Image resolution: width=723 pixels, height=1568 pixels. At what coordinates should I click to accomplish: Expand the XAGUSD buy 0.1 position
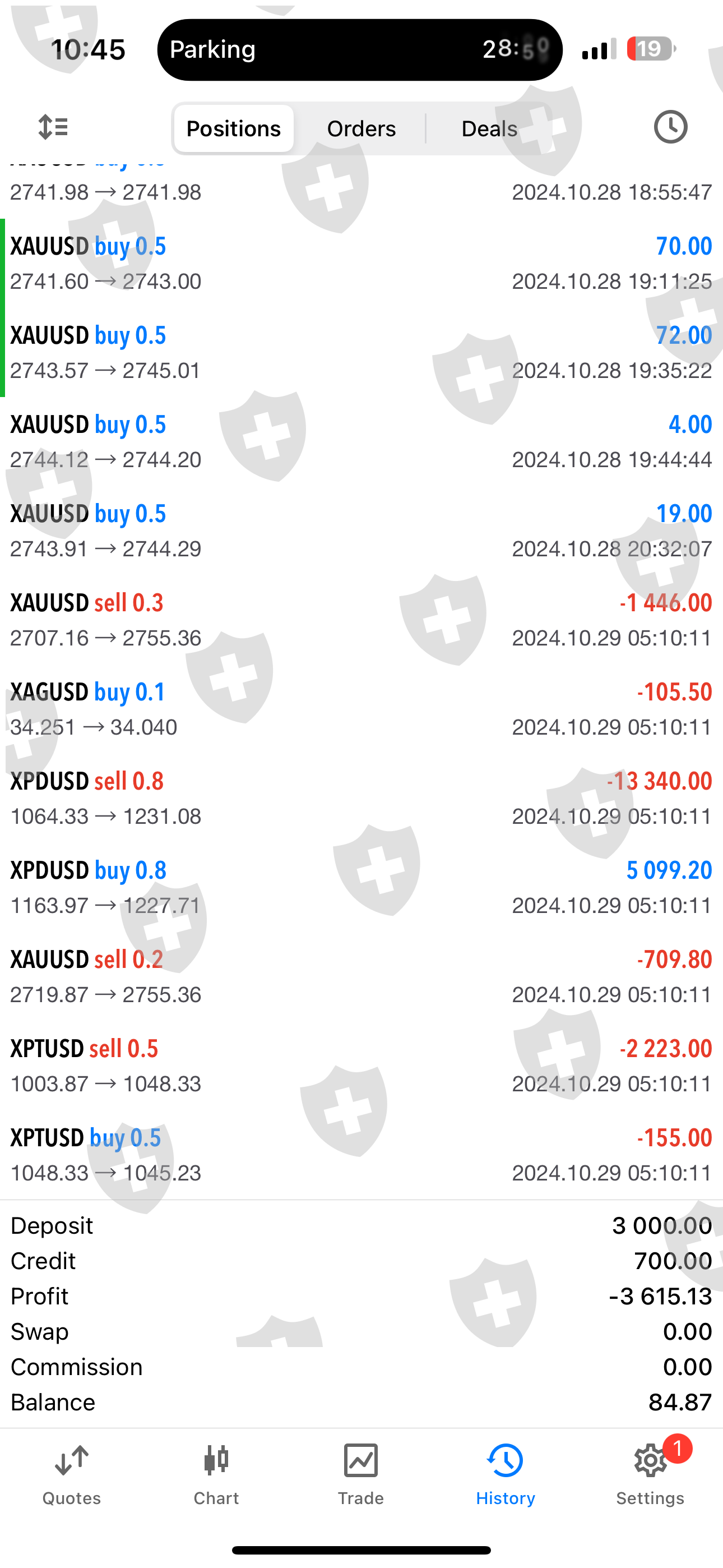361,709
